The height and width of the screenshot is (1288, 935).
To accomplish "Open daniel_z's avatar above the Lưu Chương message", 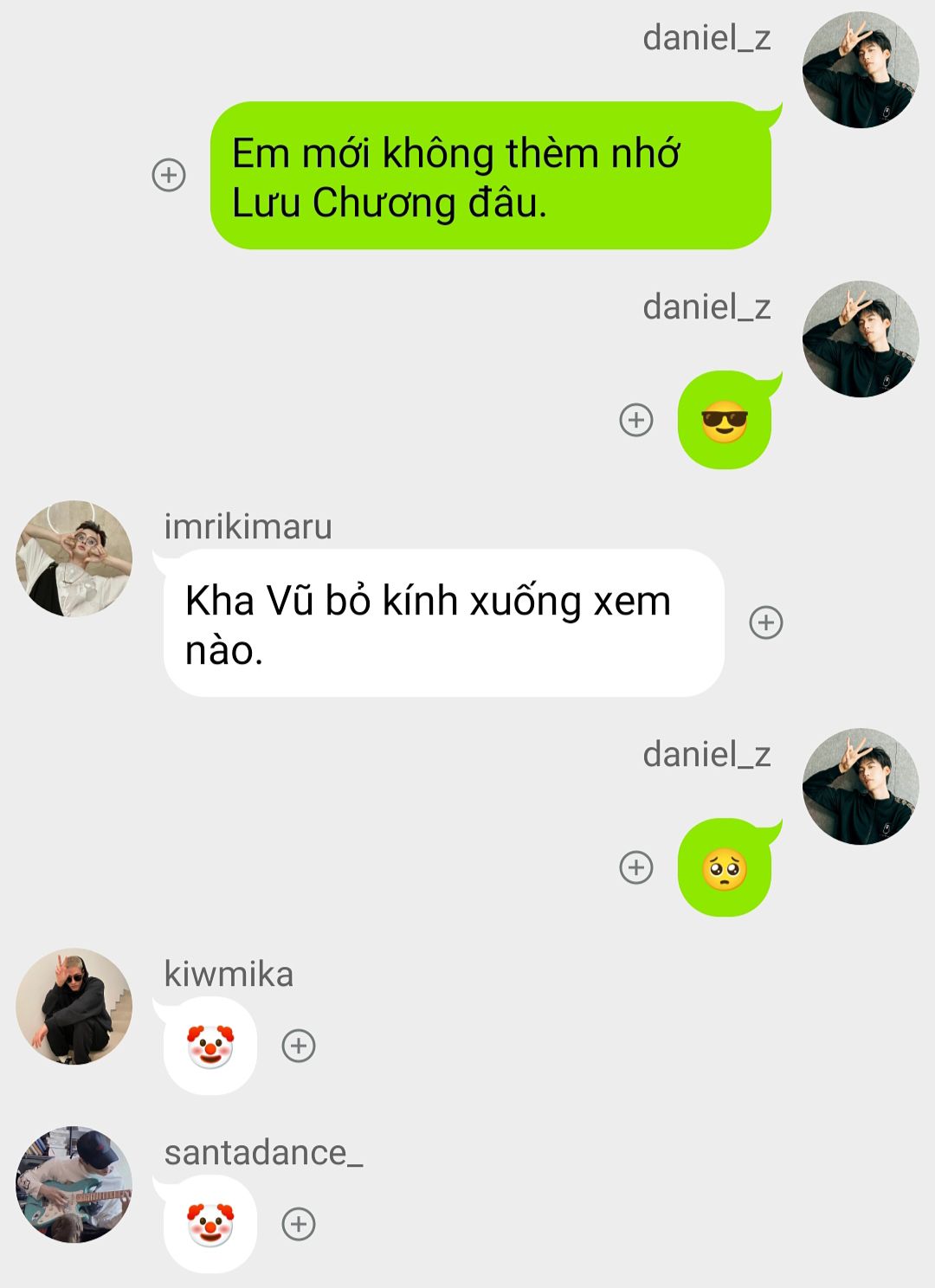I will pos(860,70).
